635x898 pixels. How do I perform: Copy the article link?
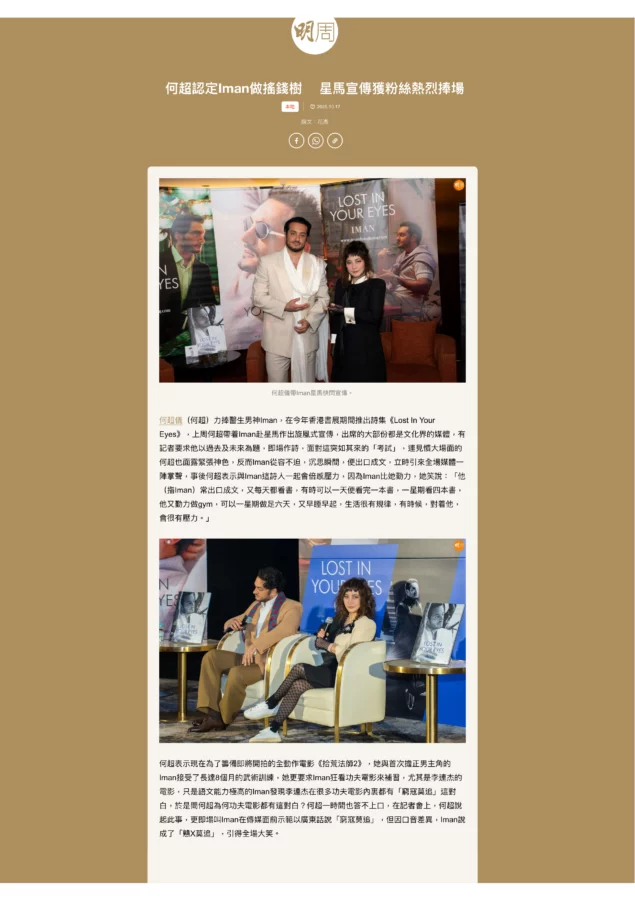[335, 140]
